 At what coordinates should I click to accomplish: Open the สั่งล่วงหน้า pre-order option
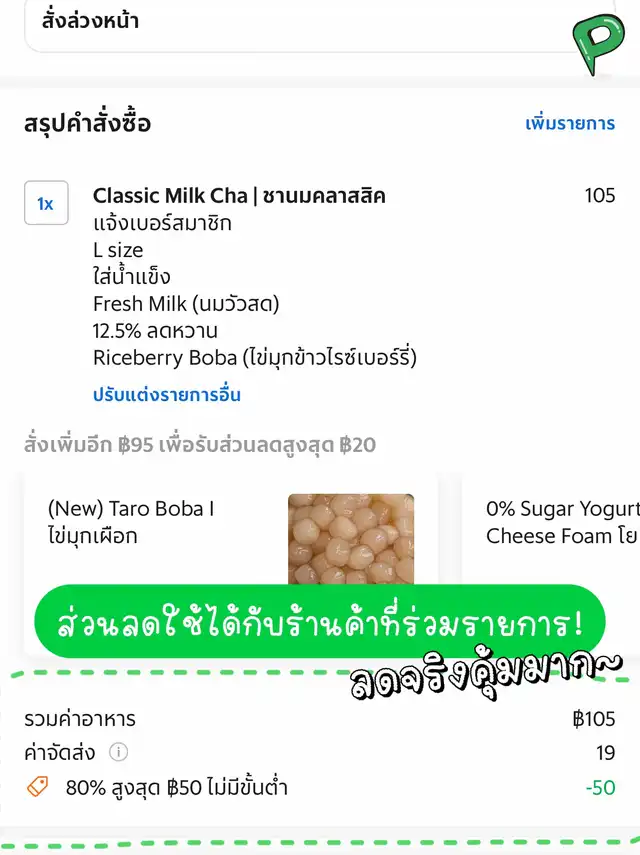pos(300,22)
